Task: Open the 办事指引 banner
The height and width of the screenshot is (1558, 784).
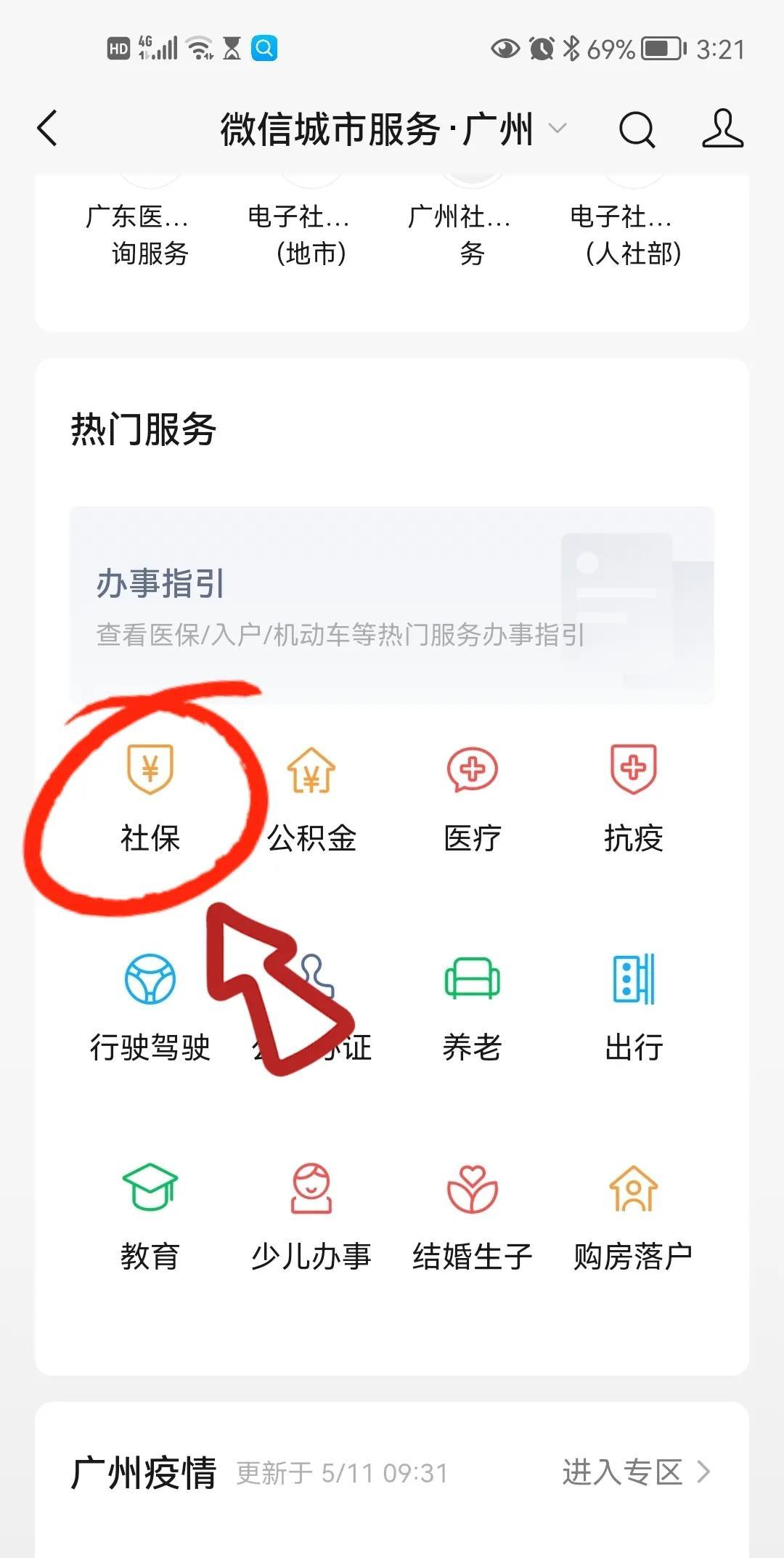Action: click(392, 604)
